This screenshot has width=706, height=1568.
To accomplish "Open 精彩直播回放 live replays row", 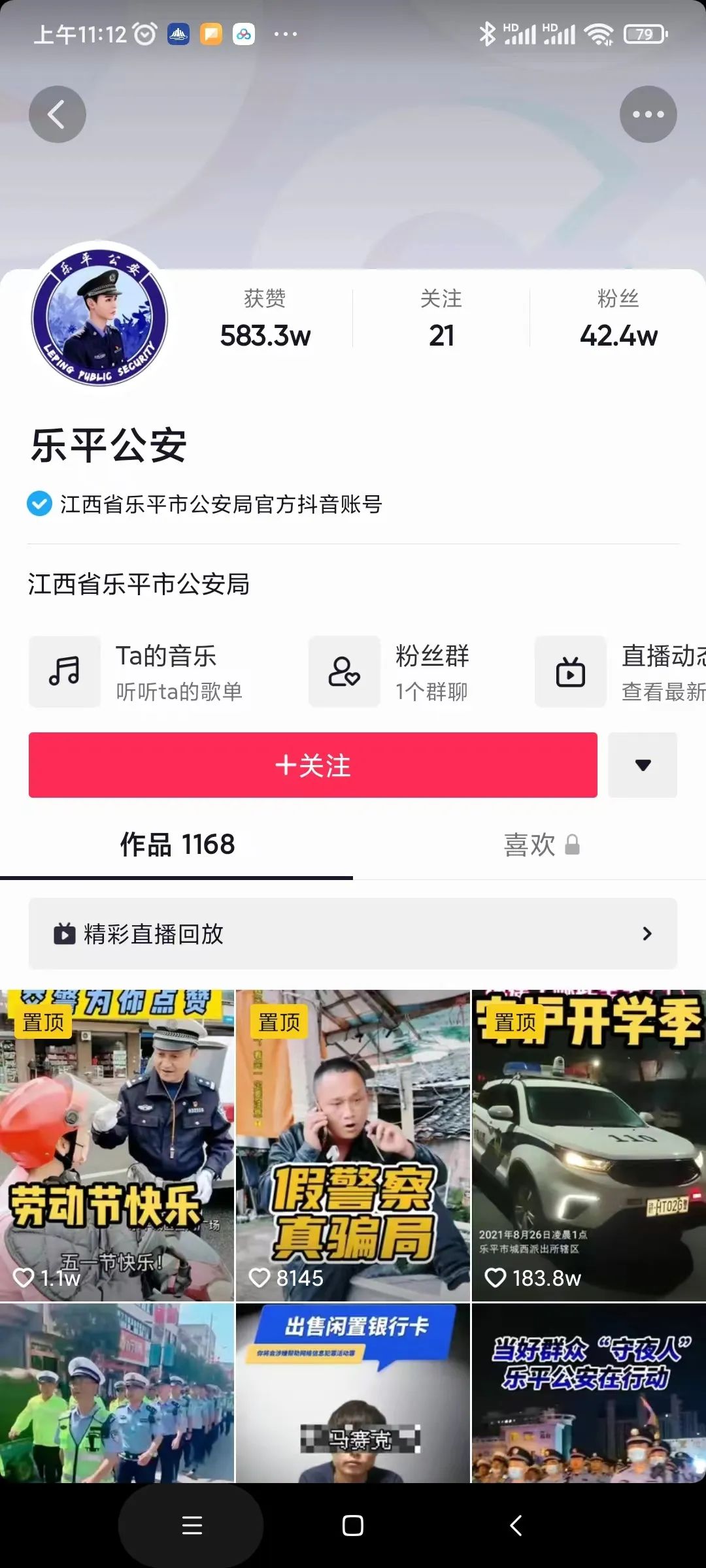I will [353, 934].
